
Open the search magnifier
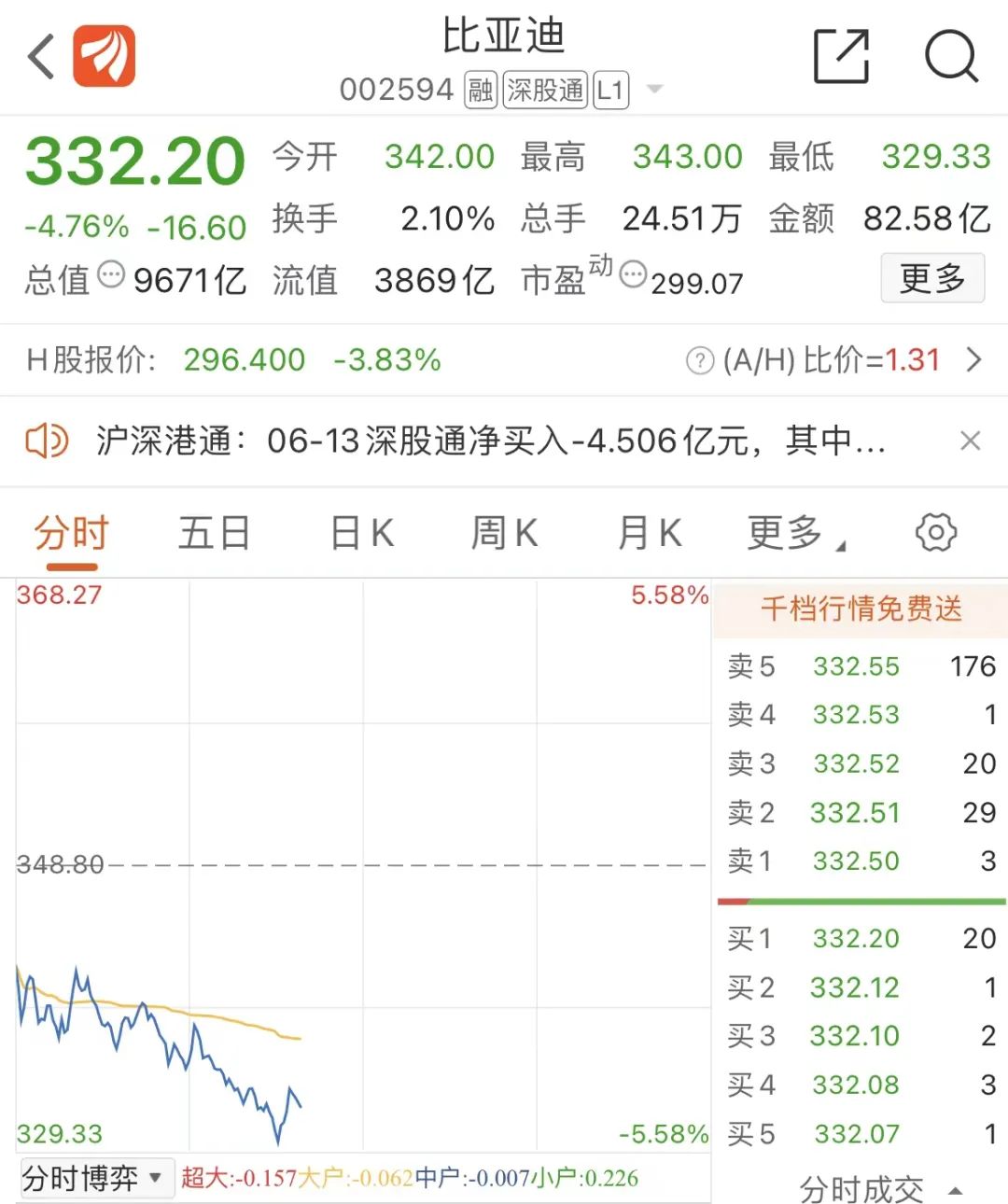tap(950, 56)
